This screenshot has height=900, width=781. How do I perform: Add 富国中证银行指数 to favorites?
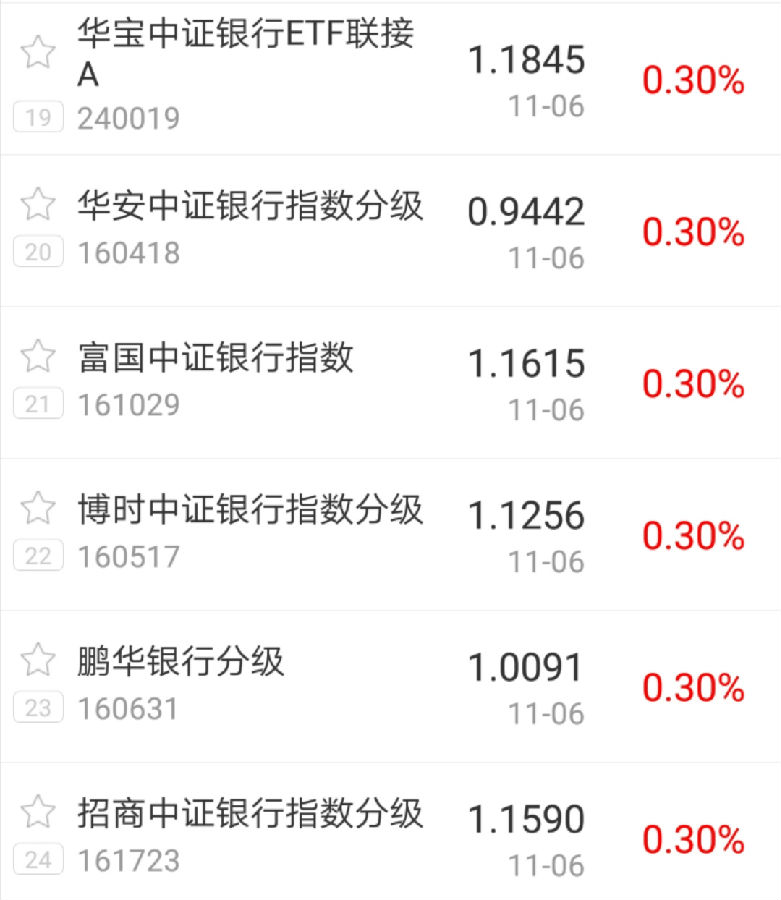(x=38, y=356)
